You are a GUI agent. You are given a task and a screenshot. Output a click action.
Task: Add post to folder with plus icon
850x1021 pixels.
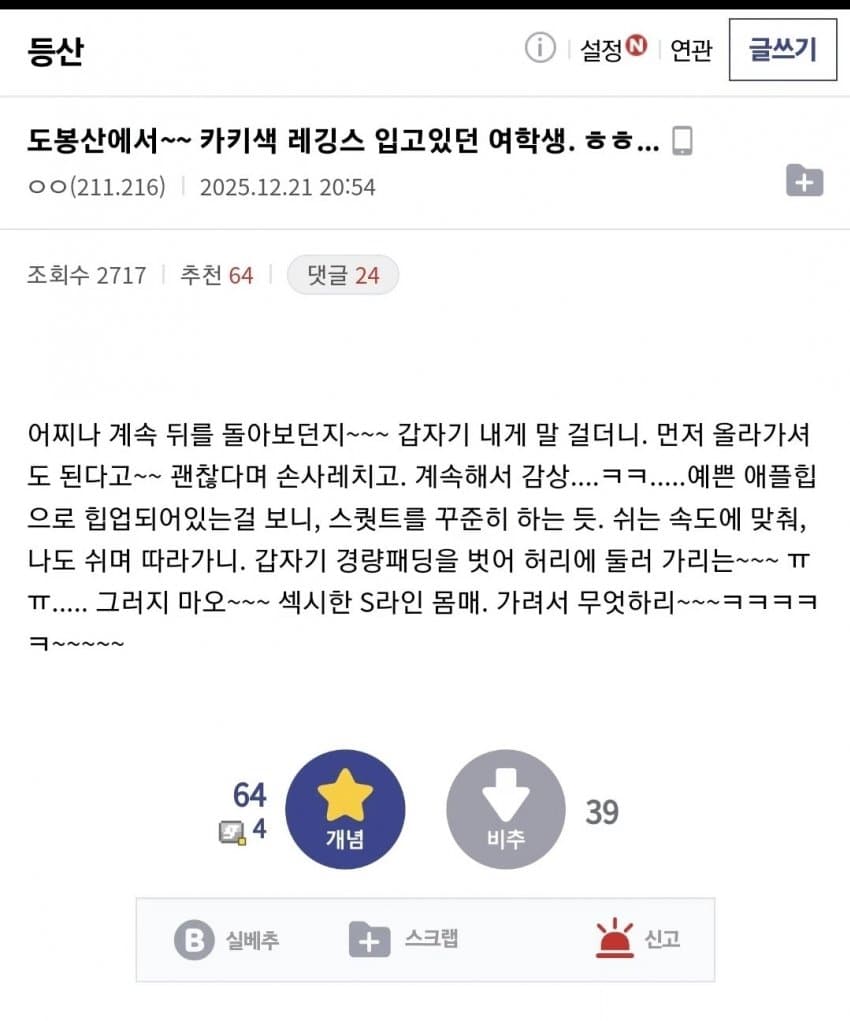click(805, 181)
